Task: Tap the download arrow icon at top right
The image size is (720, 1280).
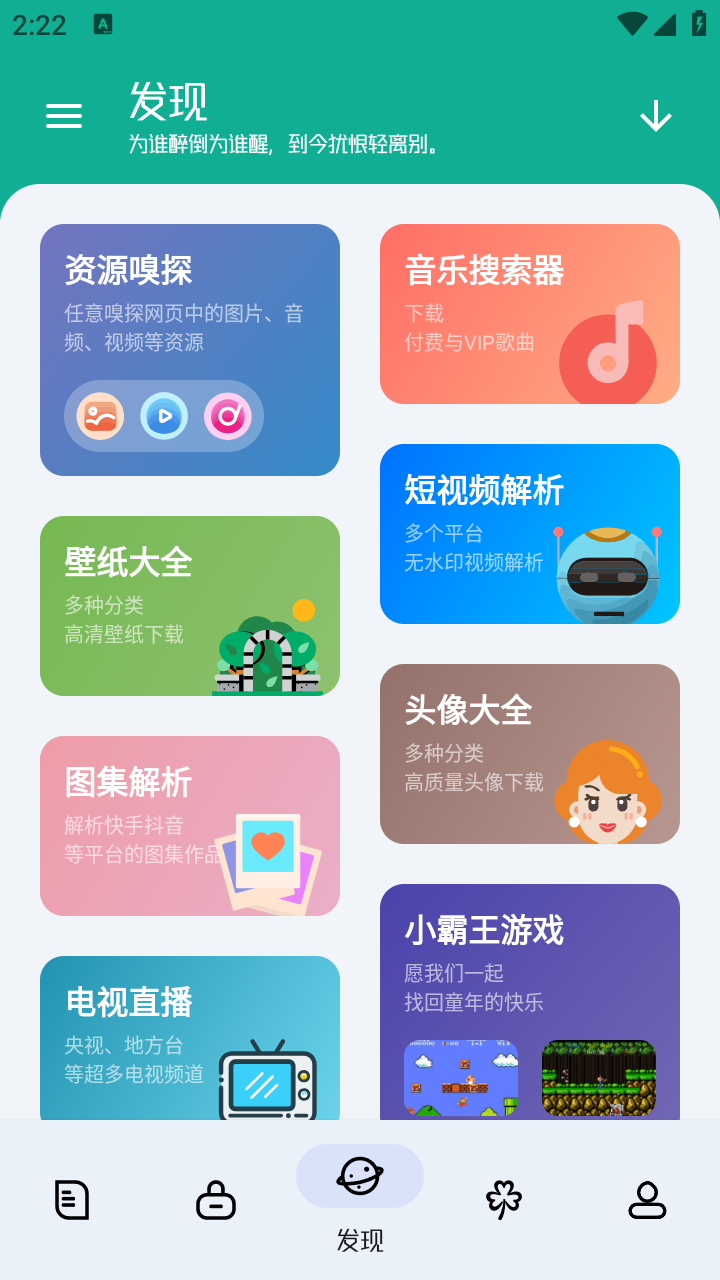Action: [x=655, y=115]
